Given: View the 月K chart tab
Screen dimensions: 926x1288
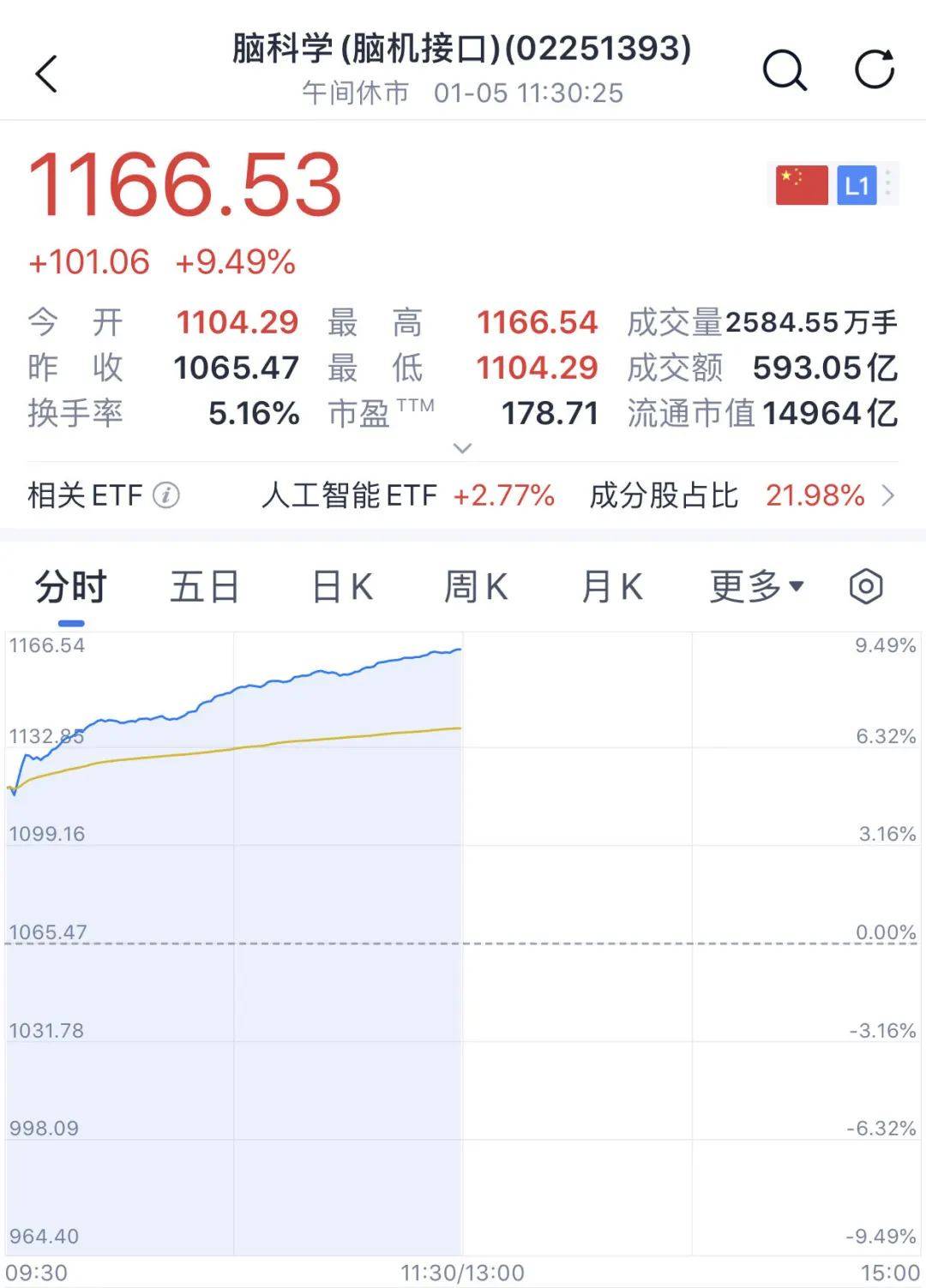Looking at the screenshot, I should point(611,588).
